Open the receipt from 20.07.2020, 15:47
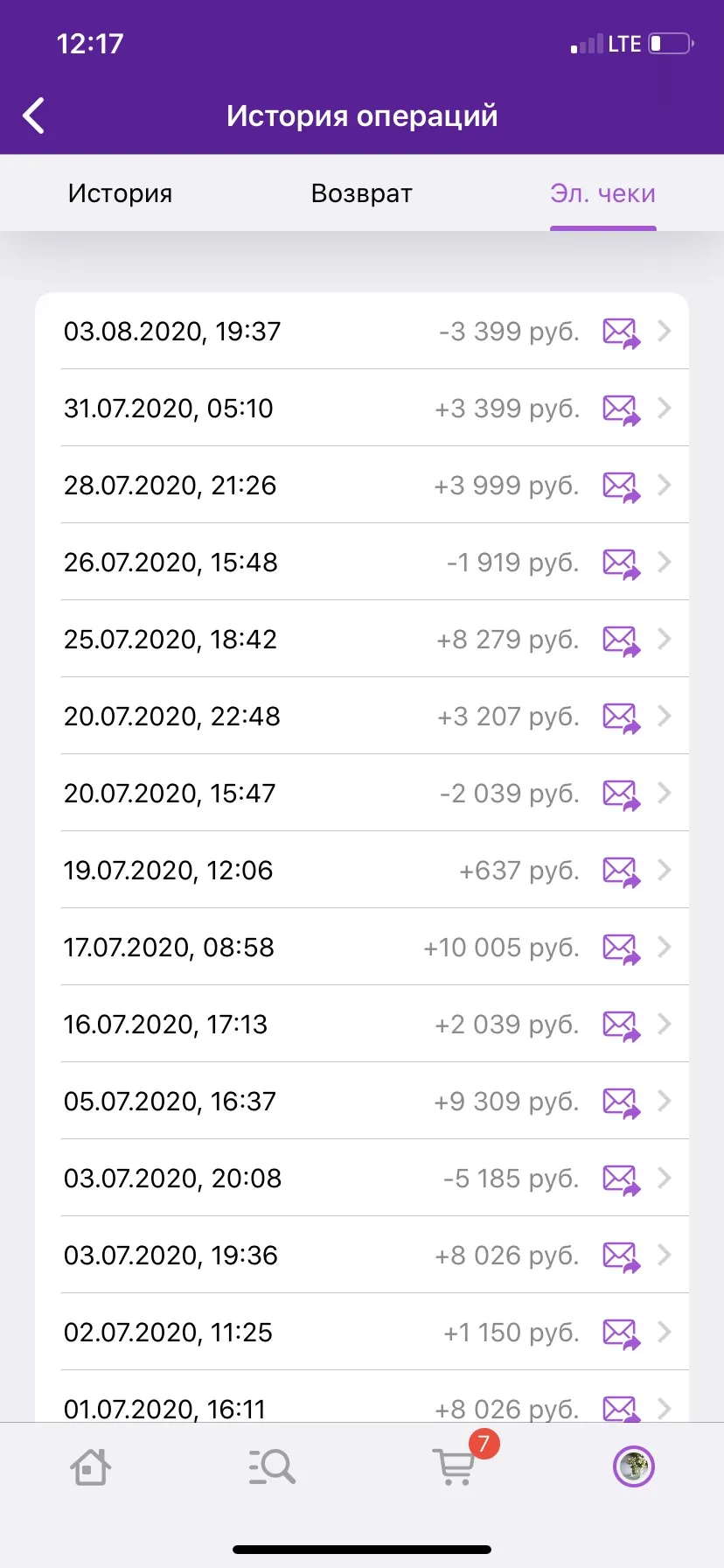Screen dimensions: 724x1568 (362, 794)
